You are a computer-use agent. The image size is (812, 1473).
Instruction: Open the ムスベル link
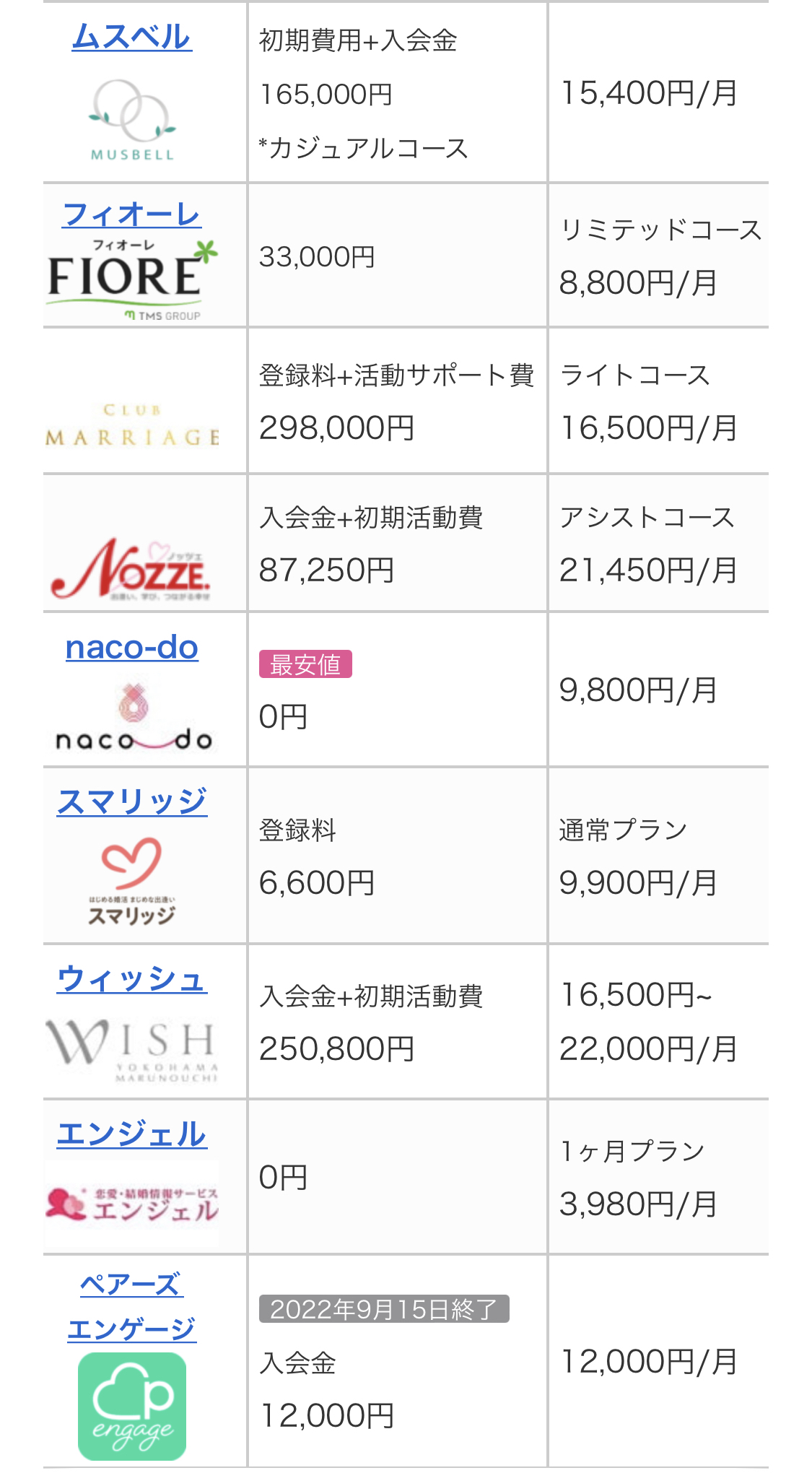pyautogui.click(x=131, y=37)
